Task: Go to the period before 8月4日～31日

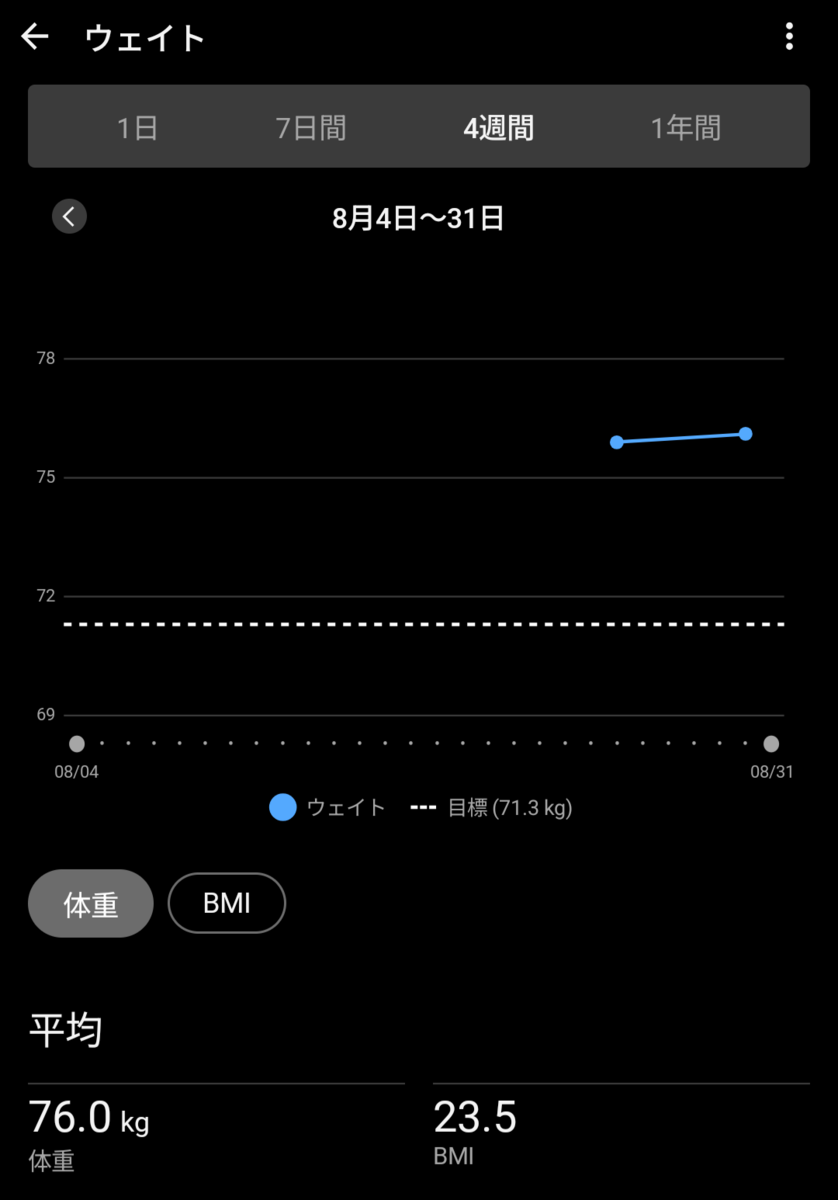Action: pos(69,216)
